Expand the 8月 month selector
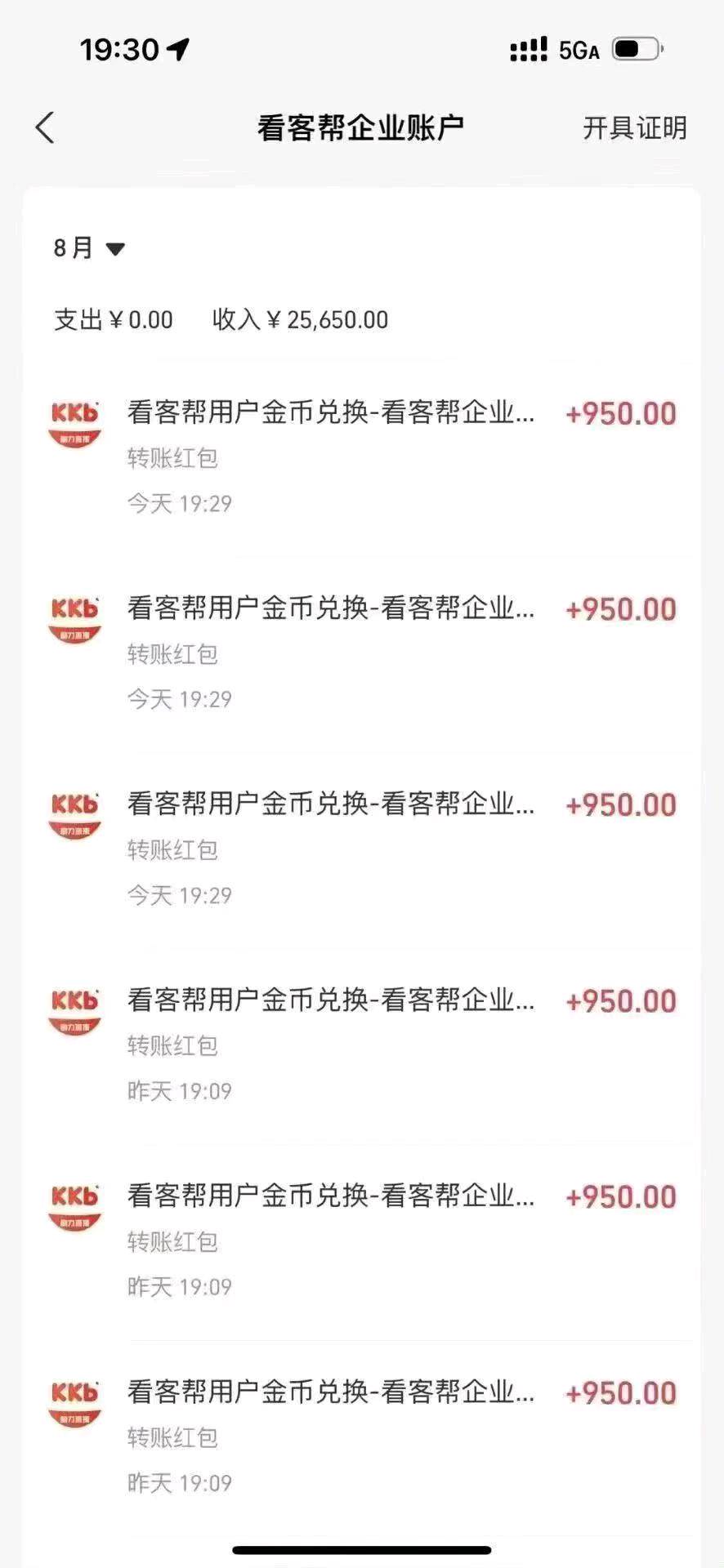This screenshot has height=1568, width=724. (x=89, y=247)
